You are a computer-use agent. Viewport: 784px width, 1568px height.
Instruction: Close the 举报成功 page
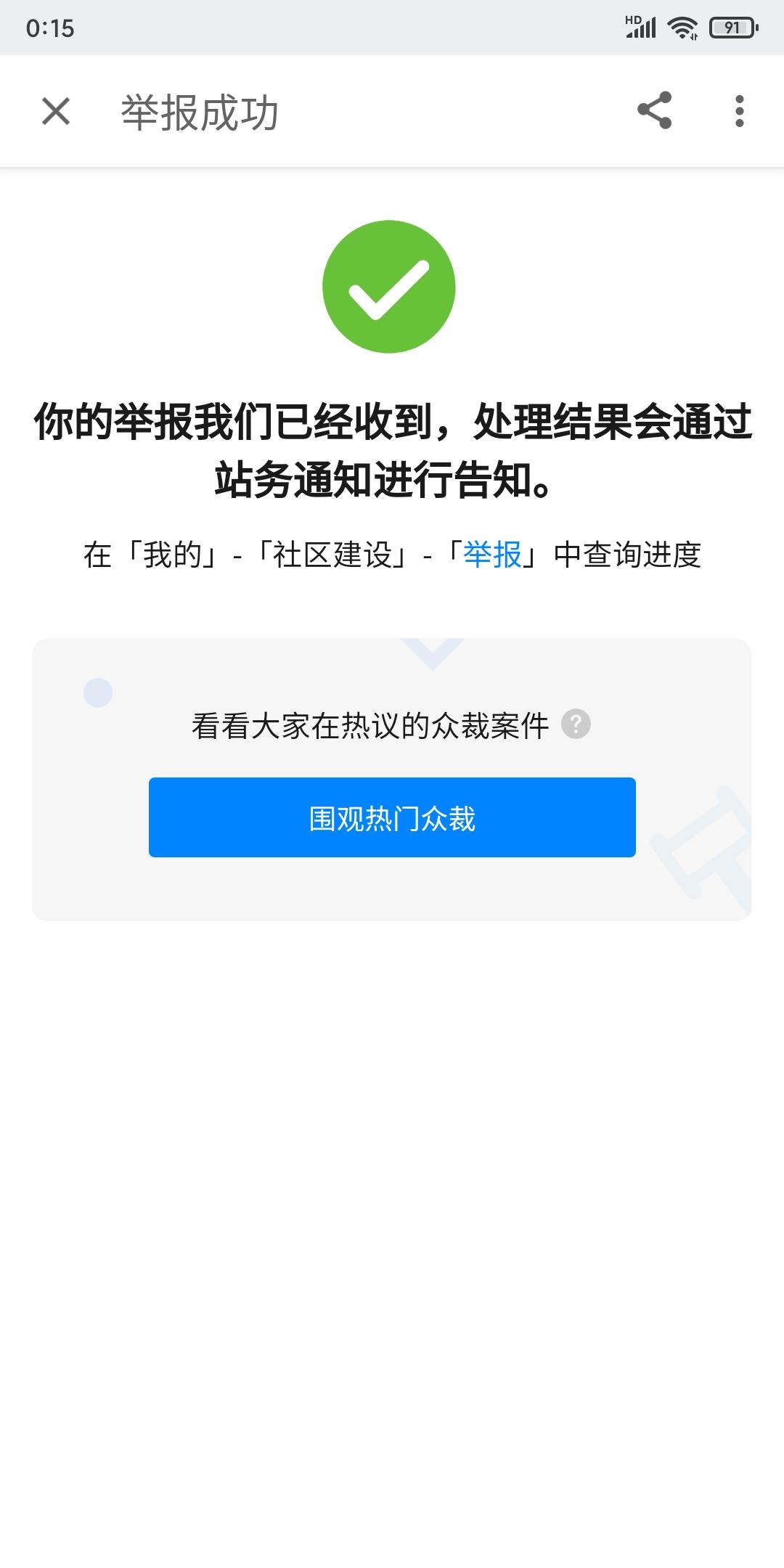coord(56,112)
